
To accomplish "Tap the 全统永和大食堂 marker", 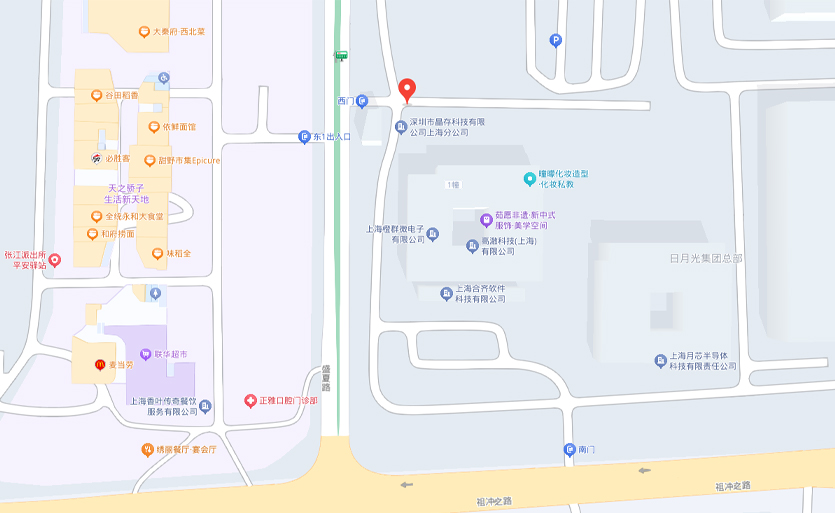I will point(96,216).
